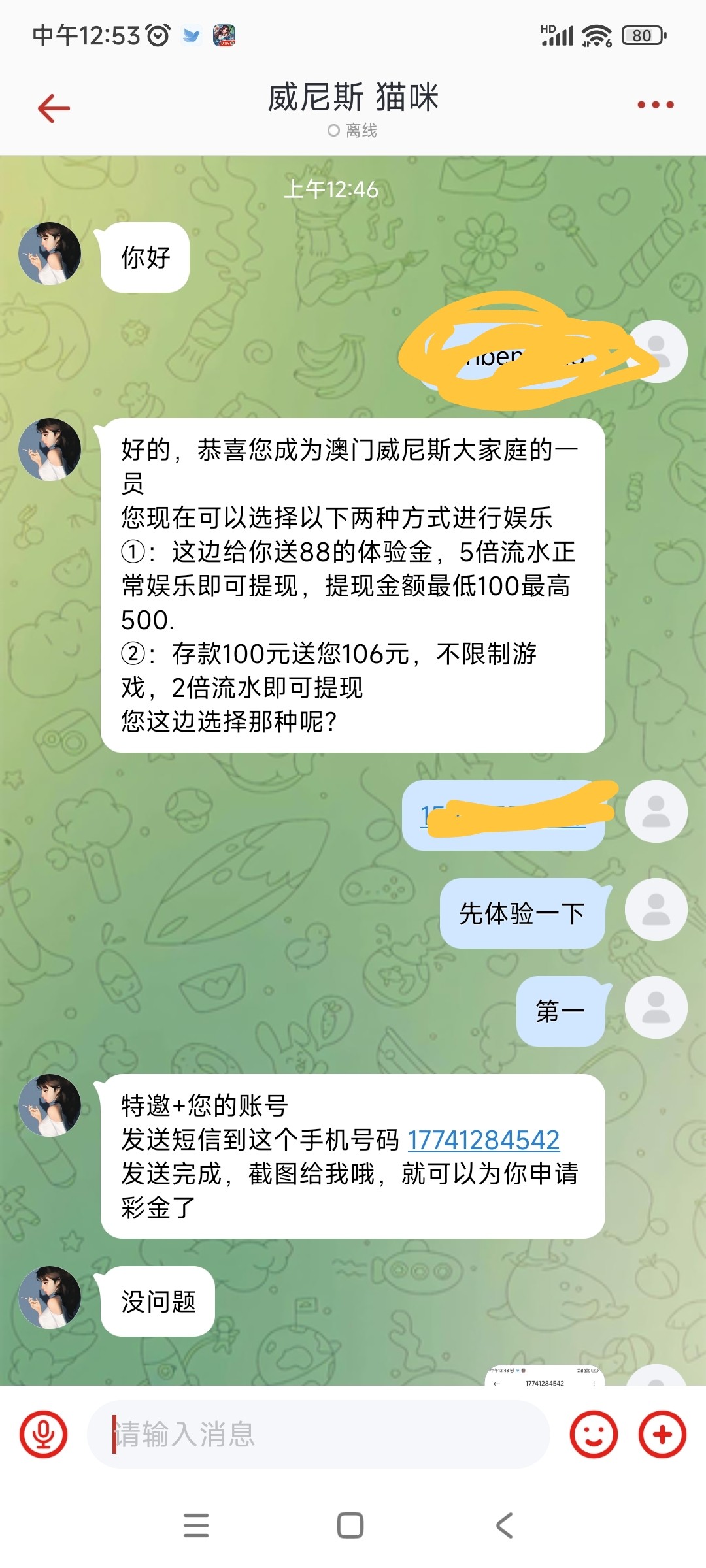Tap the system home button
Screen dimensions: 706x1568
[x=350, y=1526]
